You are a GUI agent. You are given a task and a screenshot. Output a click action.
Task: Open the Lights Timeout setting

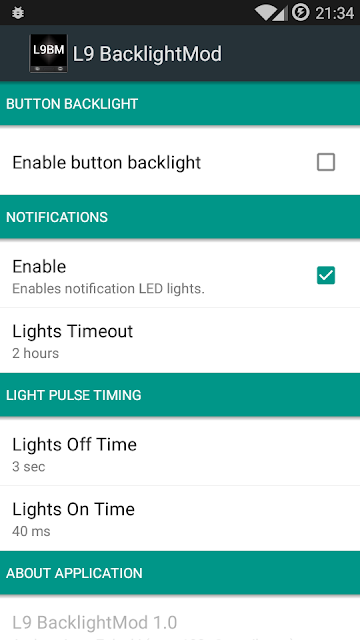pos(180,340)
